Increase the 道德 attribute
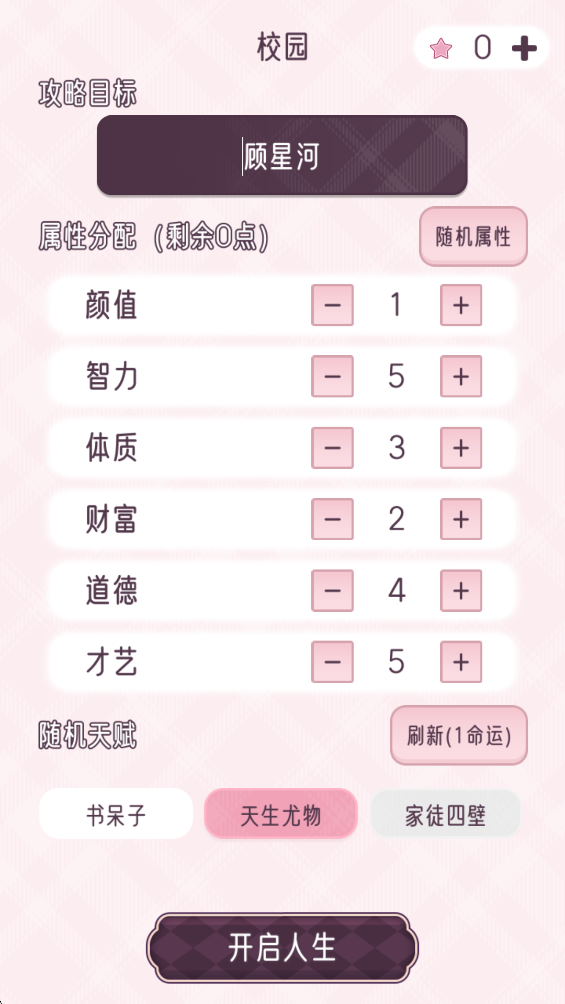The width and height of the screenshot is (565, 1004). pyautogui.click(x=461, y=590)
